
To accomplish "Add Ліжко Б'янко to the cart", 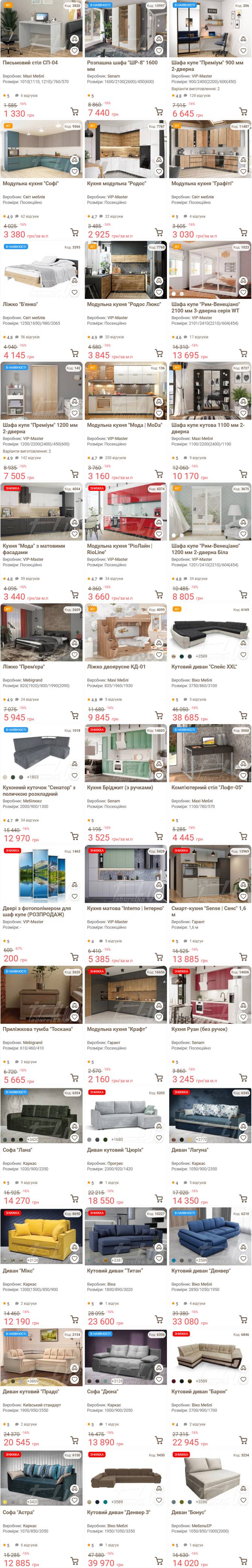I will 74,353.
